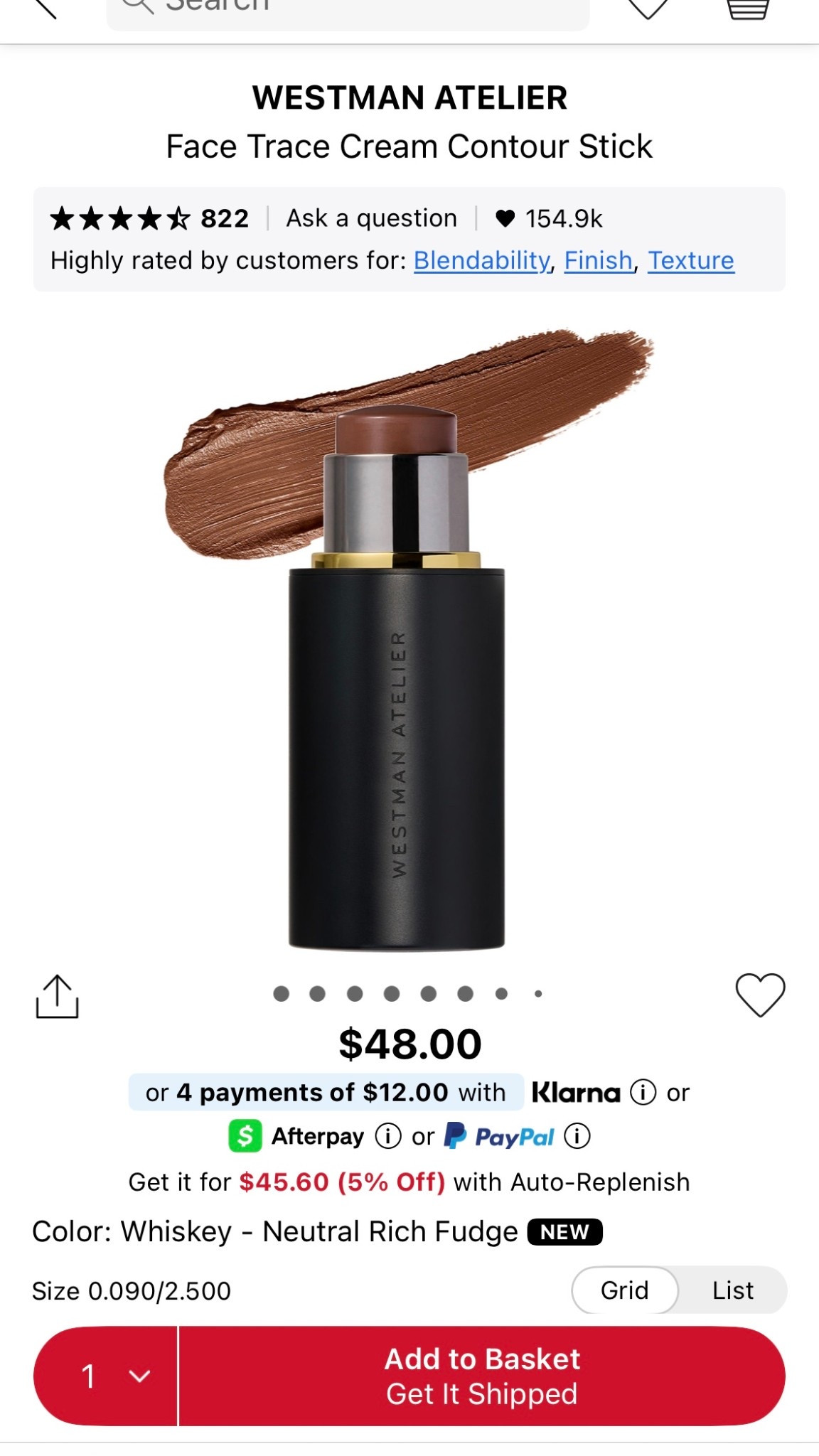Open the Blendability reviews filter
Image resolution: width=819 pixels, height=1456 pixels.
coord(482,260)
